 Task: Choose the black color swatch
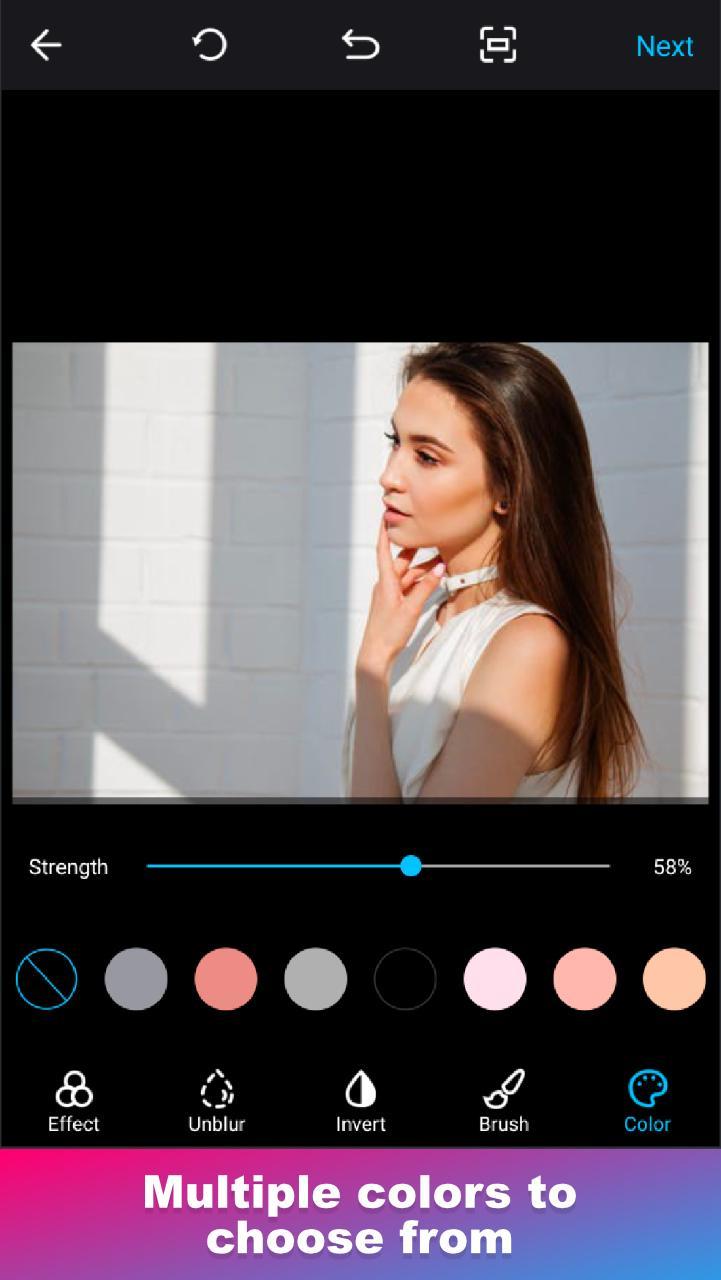pyautogui.click(x=405, y=979)
